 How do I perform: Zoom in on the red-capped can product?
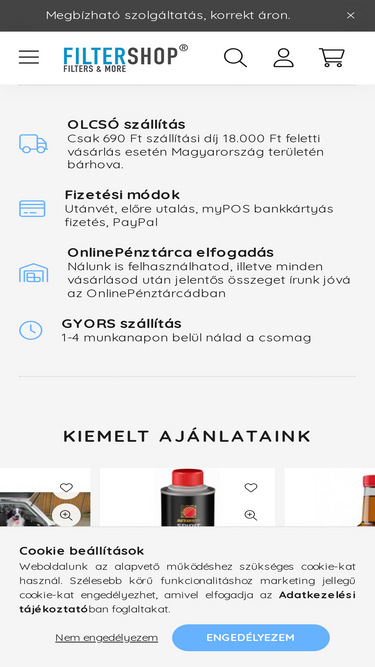tap(251, 516)
